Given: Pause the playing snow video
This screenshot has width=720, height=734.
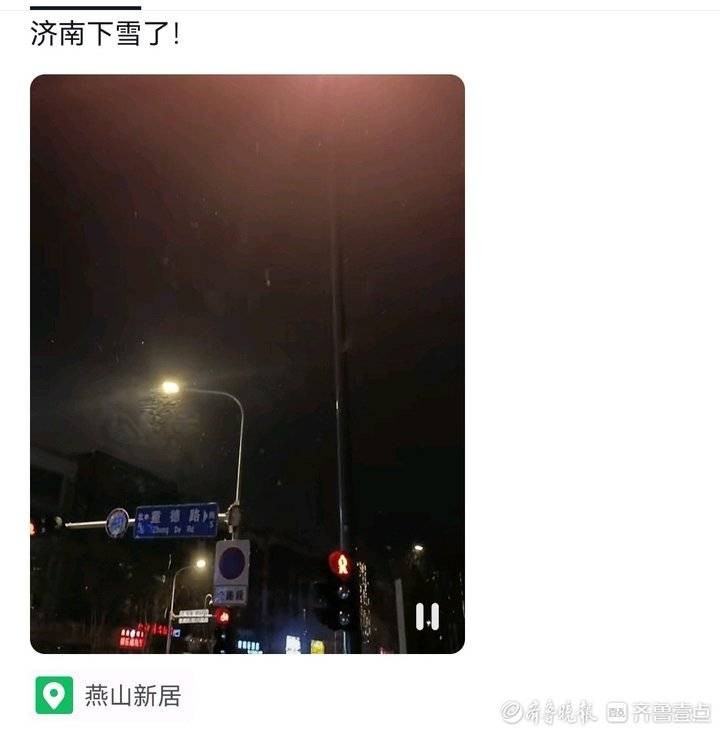Looking at the screenshot, I should click(427, 616).
